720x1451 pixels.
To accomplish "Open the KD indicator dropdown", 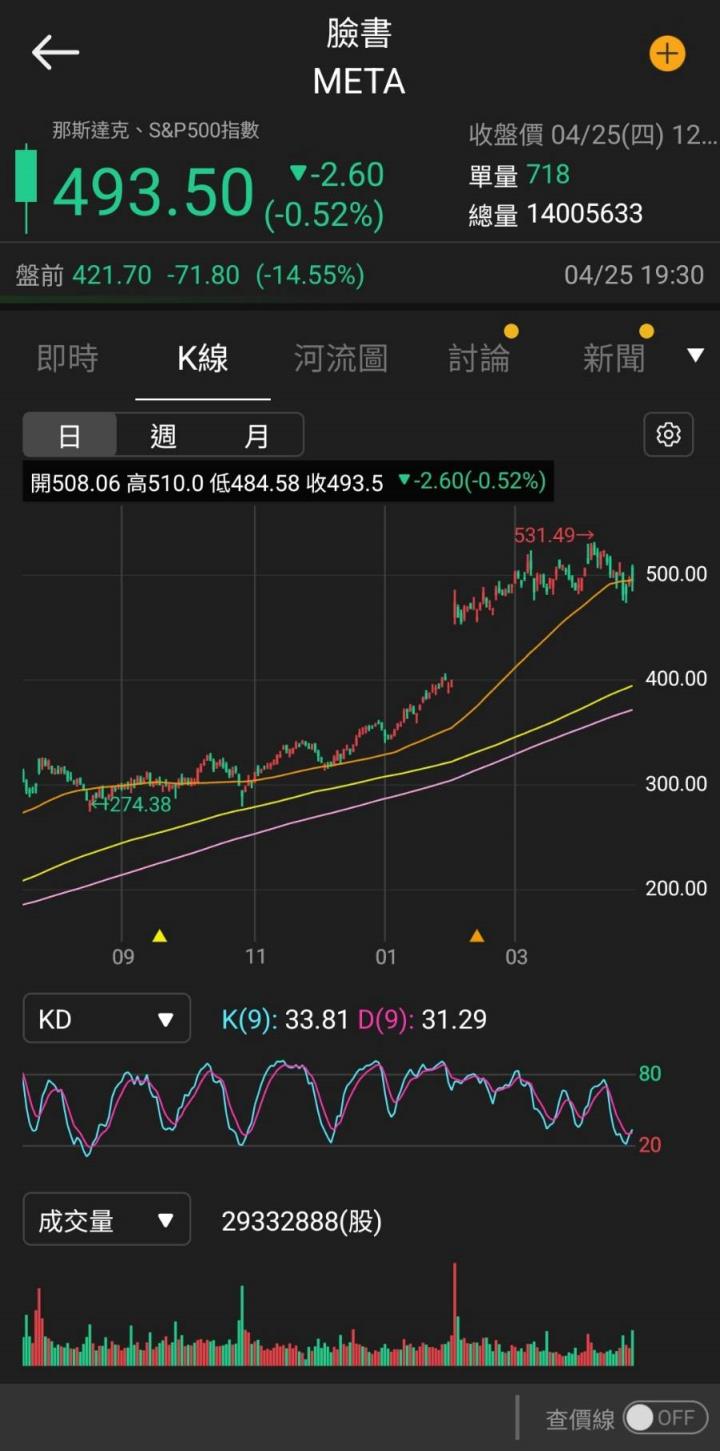I will coord(105,1018).
